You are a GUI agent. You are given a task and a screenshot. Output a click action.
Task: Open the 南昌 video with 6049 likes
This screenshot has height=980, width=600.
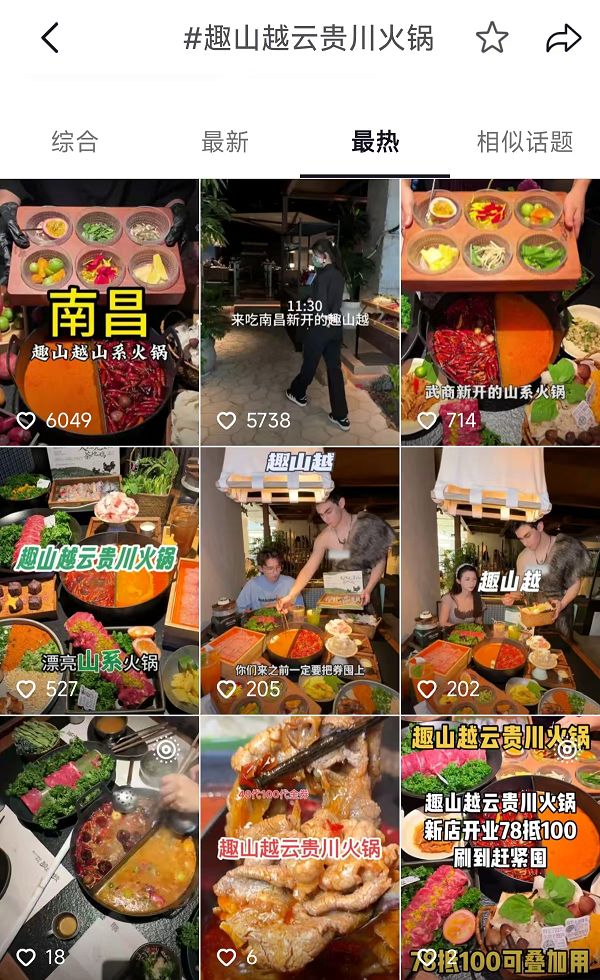(99, 312)
